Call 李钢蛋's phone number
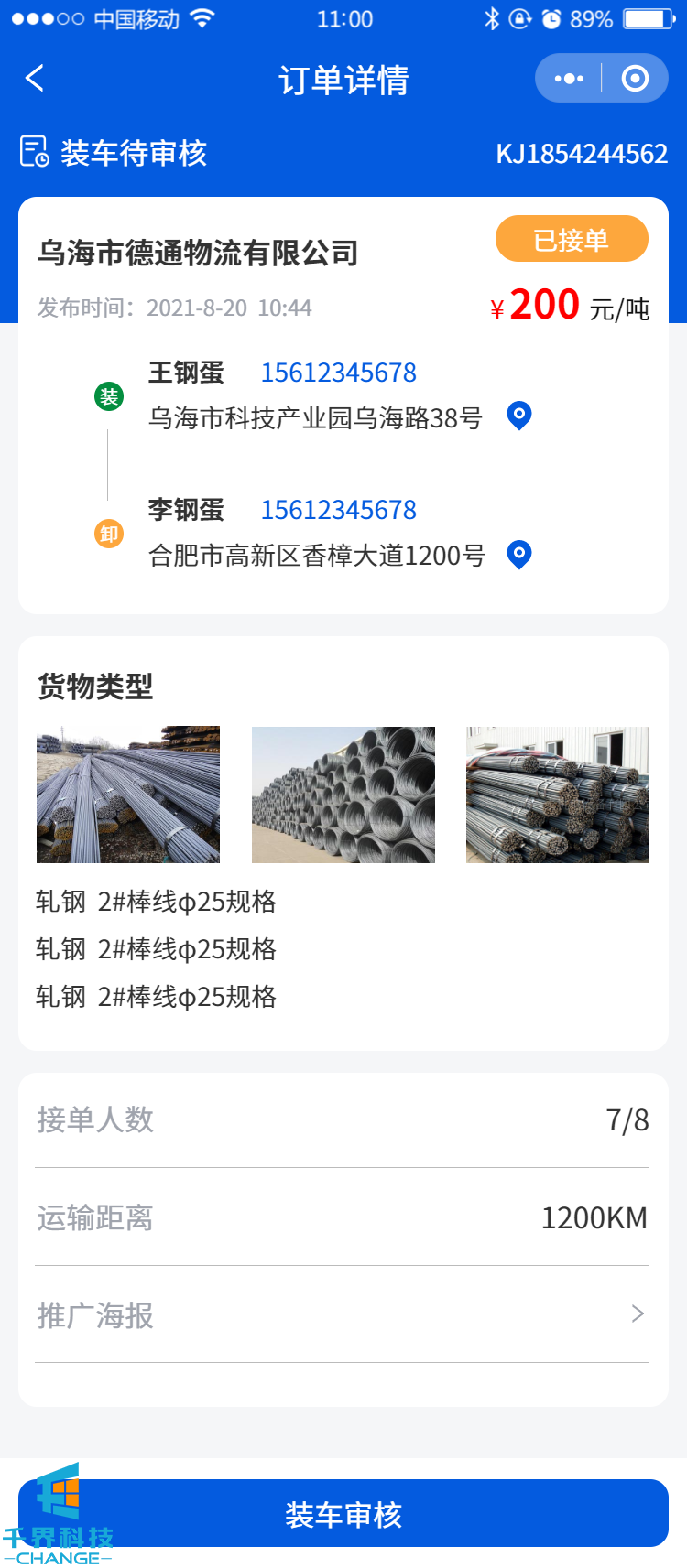Screen dimensions: 687x1568 tap(338, 510)
